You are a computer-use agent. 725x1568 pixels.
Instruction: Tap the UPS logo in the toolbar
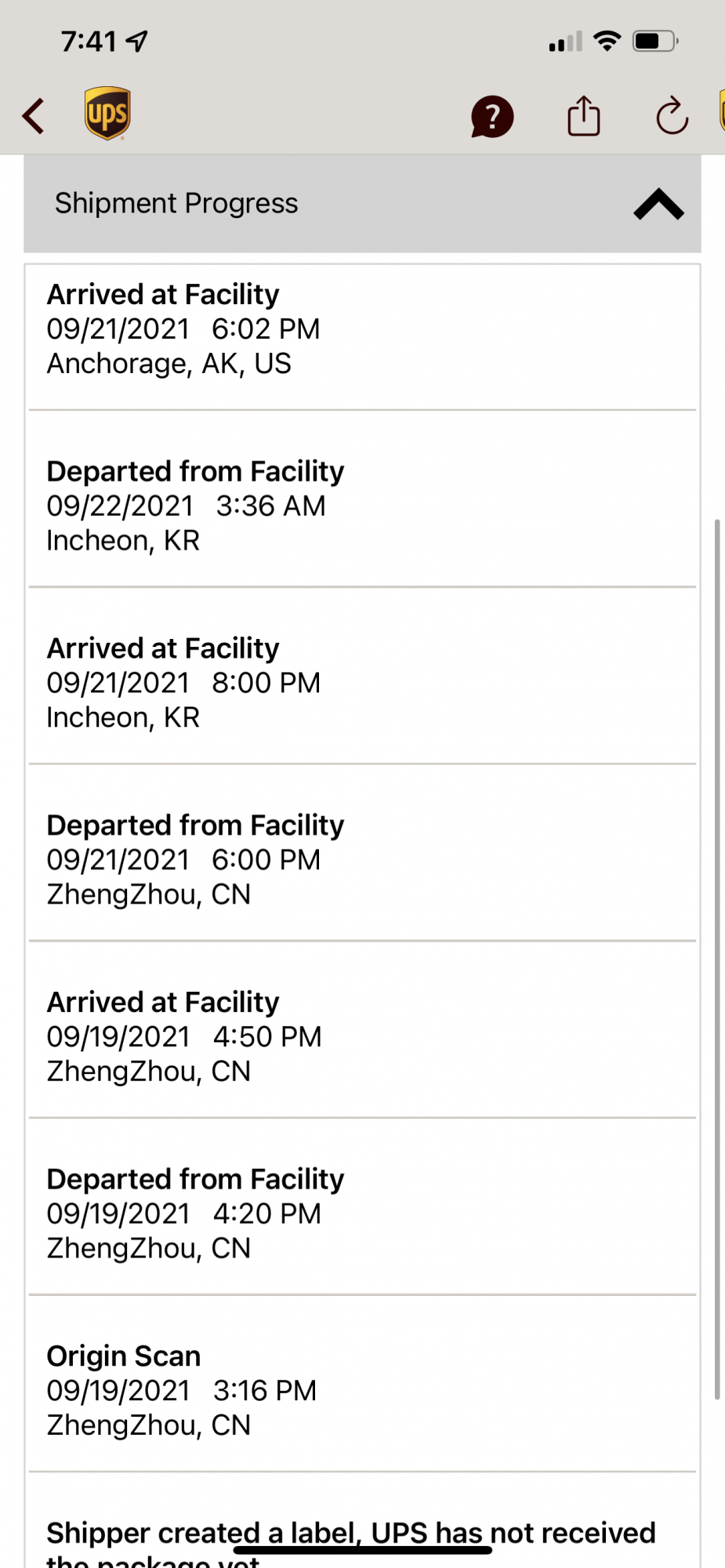click(x=107, y=114)
